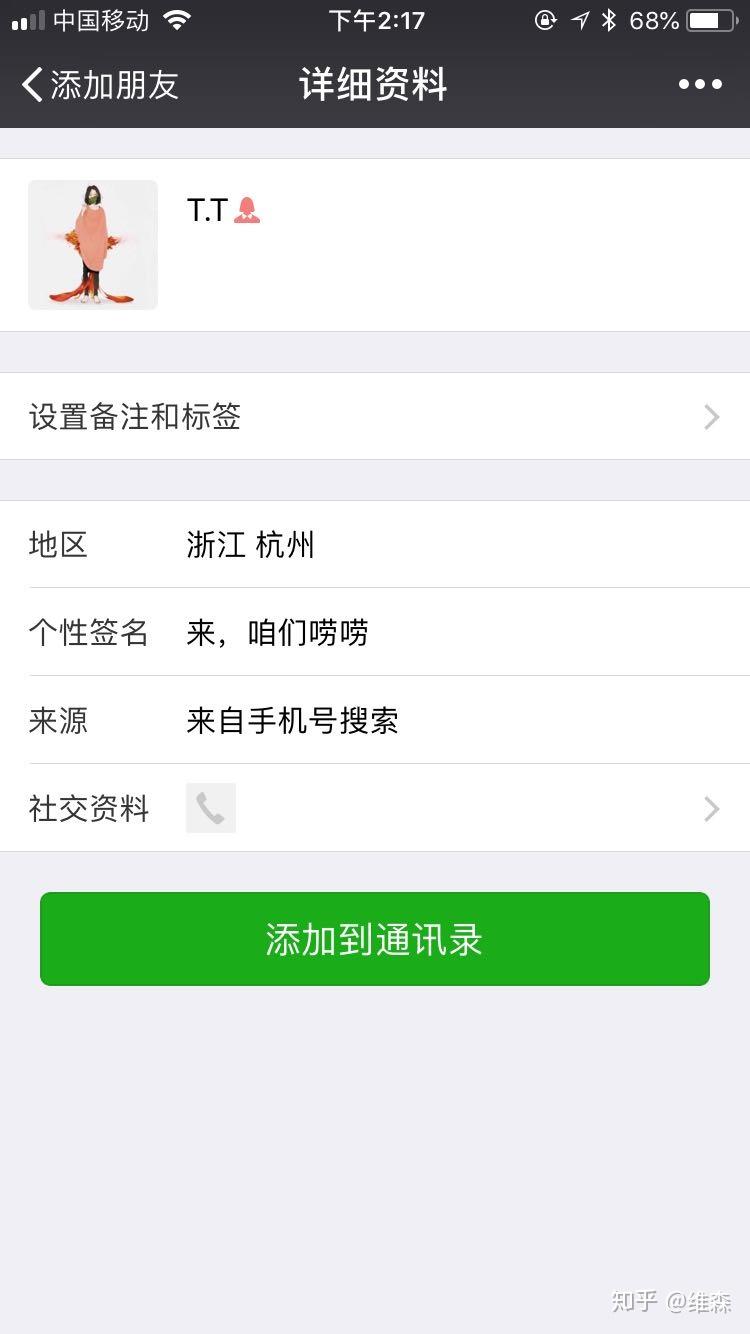Expand the 社交资料 section chevron
The width and height of the screenshot is (750, 1334).
tap(711, 806)
